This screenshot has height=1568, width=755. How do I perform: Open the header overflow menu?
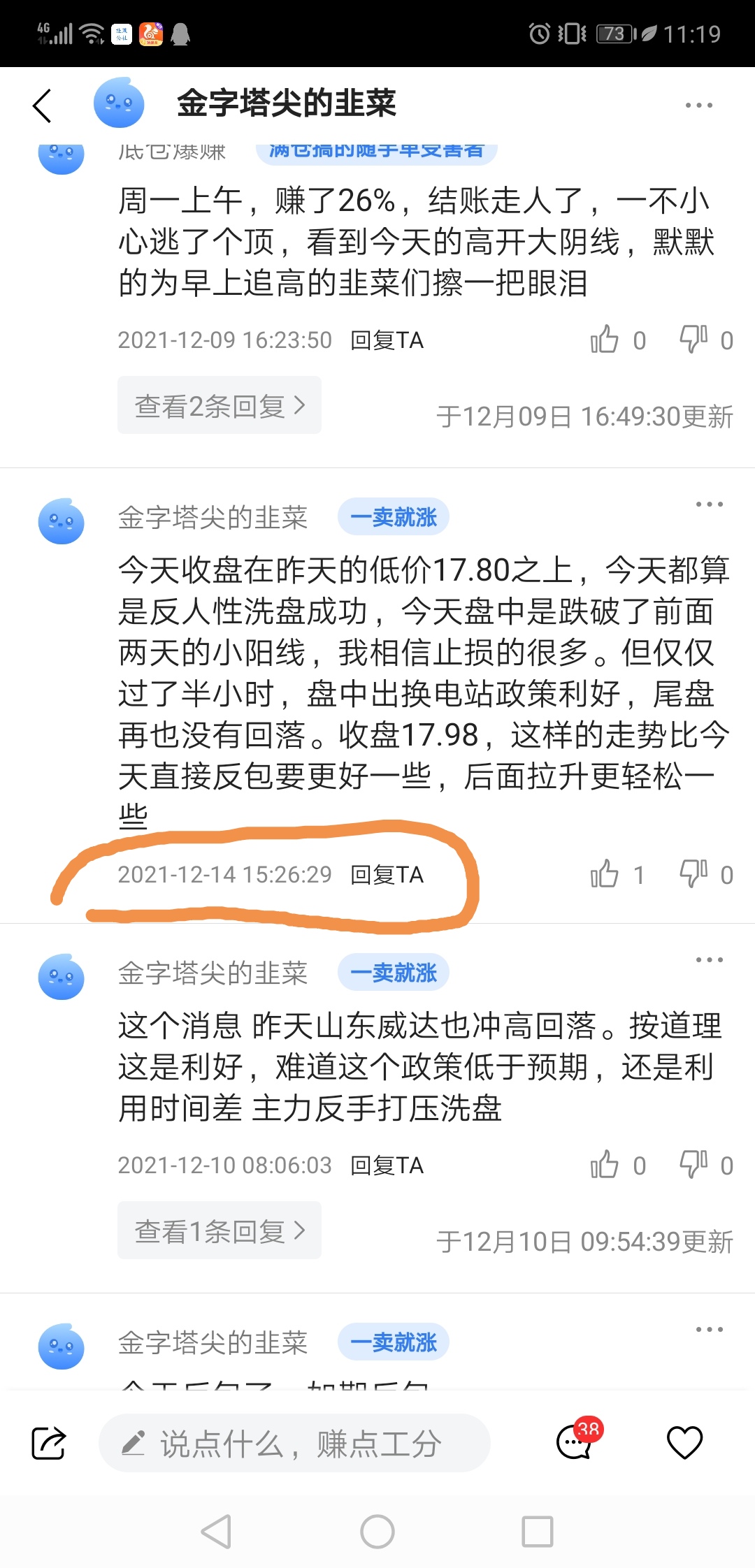[698, 106]
